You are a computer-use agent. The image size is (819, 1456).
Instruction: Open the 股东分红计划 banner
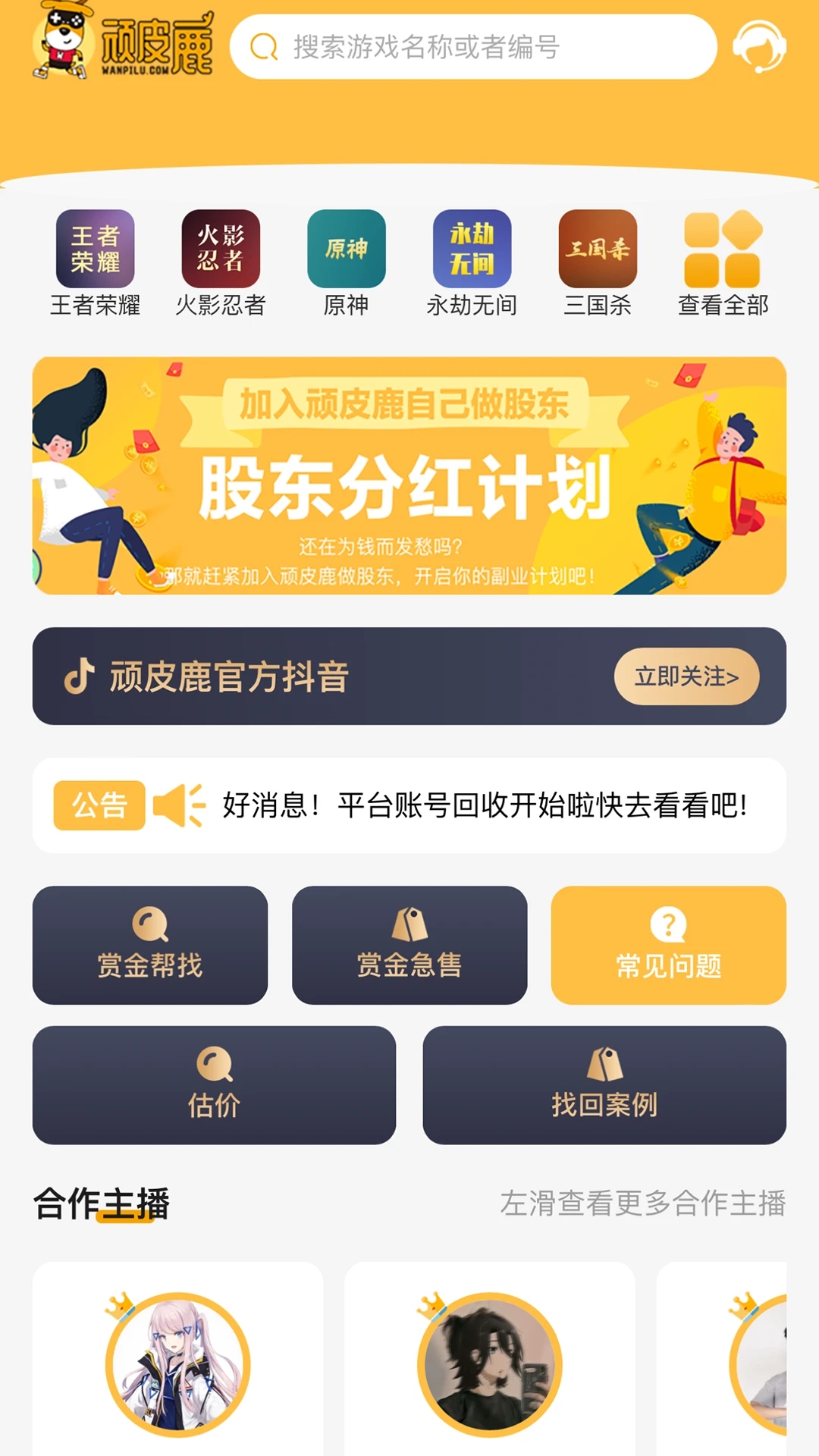click(x=409, y=475)
